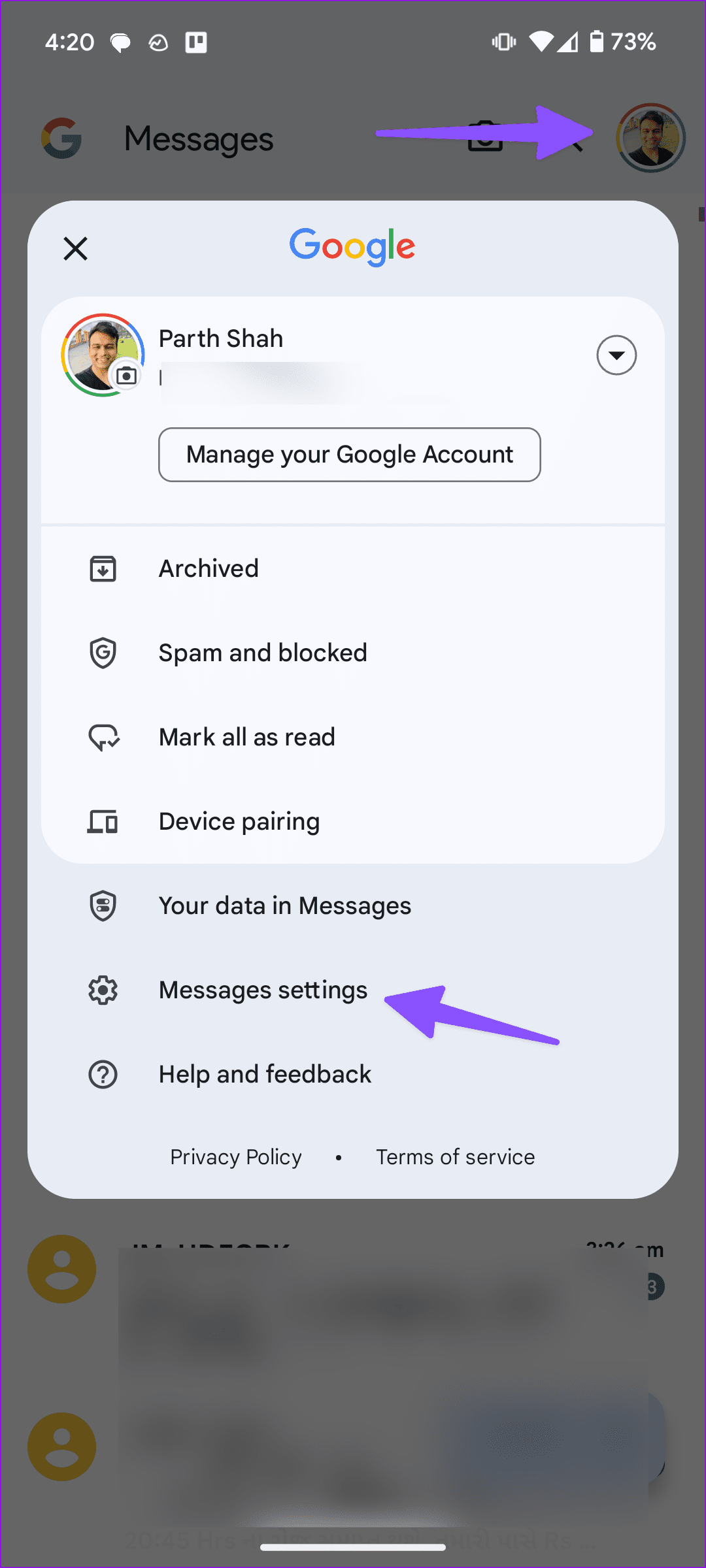Open the Privacy Policy link
The image size is (706, 1568).
tap(236, 1157)
